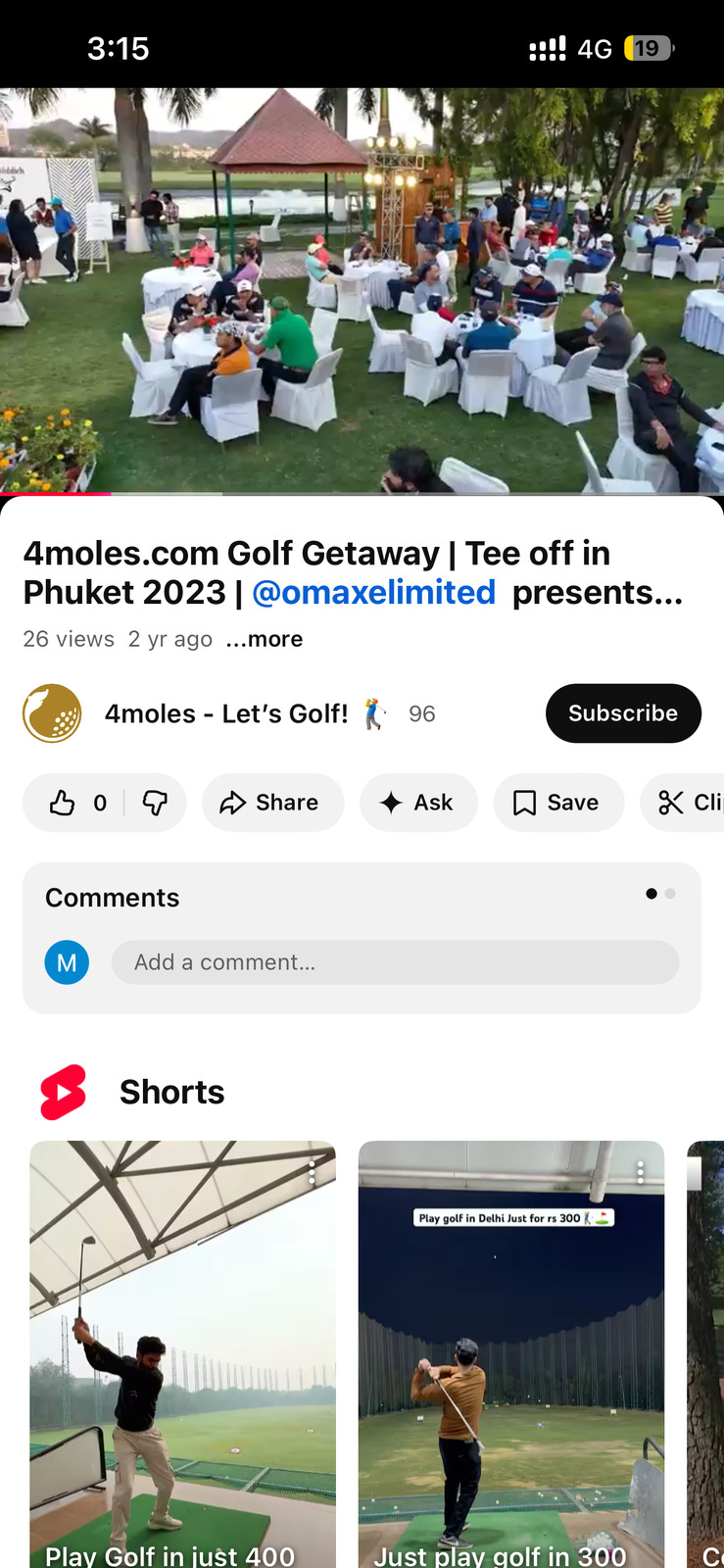Save the video to a playlist
Image resolution: width=724 pixels, height=1568 pixels.
tap(557, 803)
